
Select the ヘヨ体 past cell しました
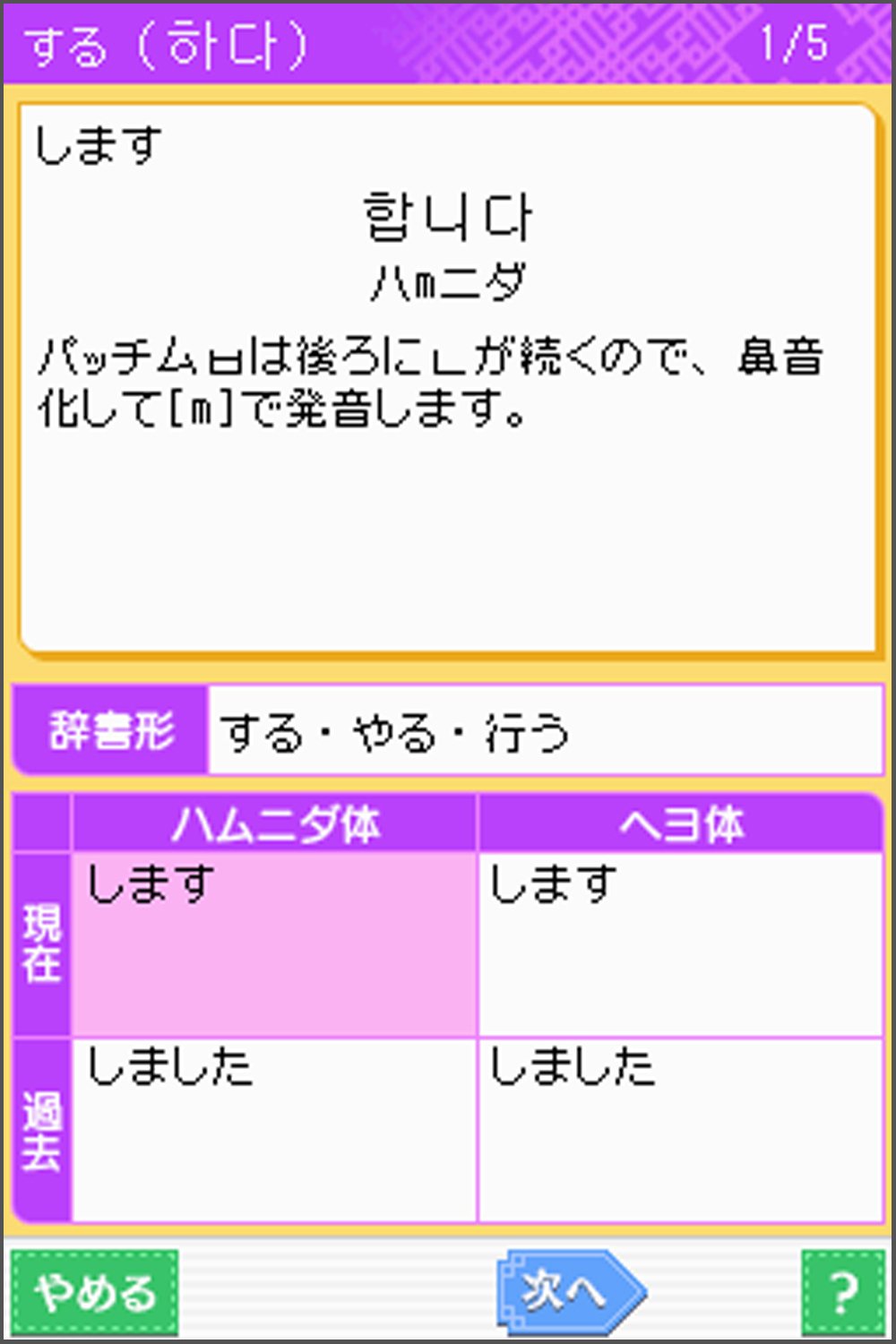[681, 1129]
